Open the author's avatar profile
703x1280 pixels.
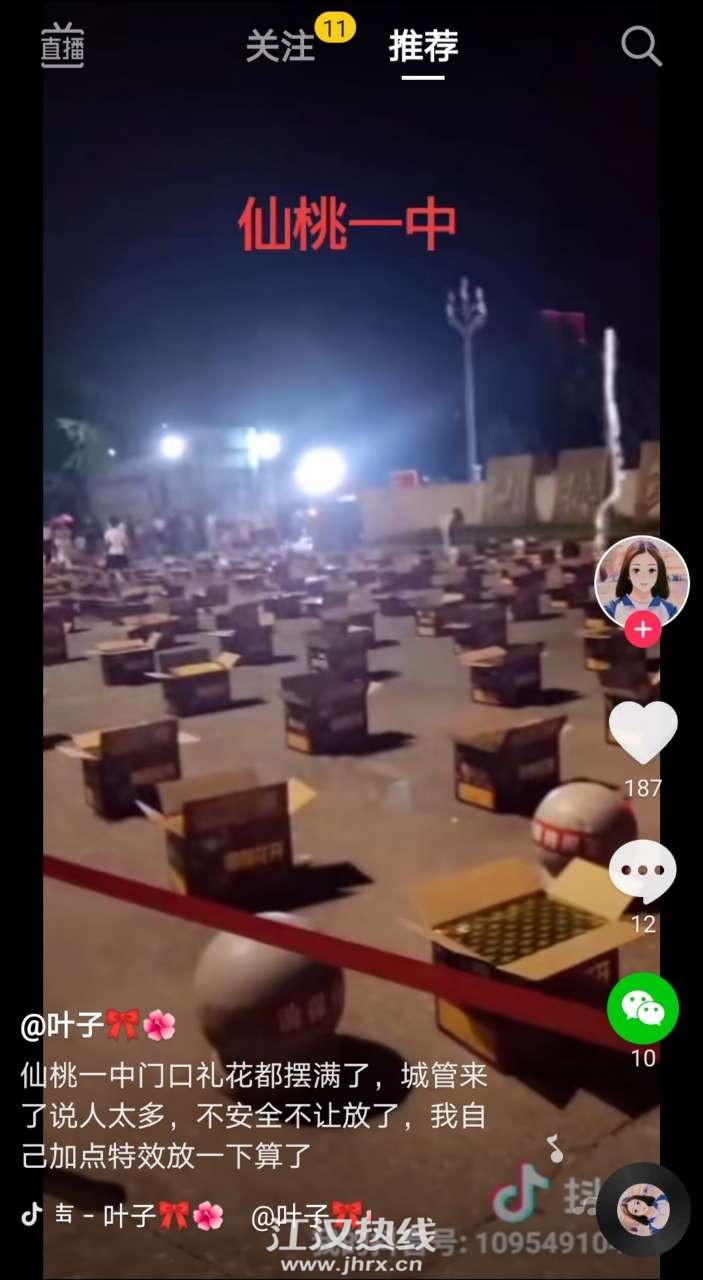pos(641,582)
